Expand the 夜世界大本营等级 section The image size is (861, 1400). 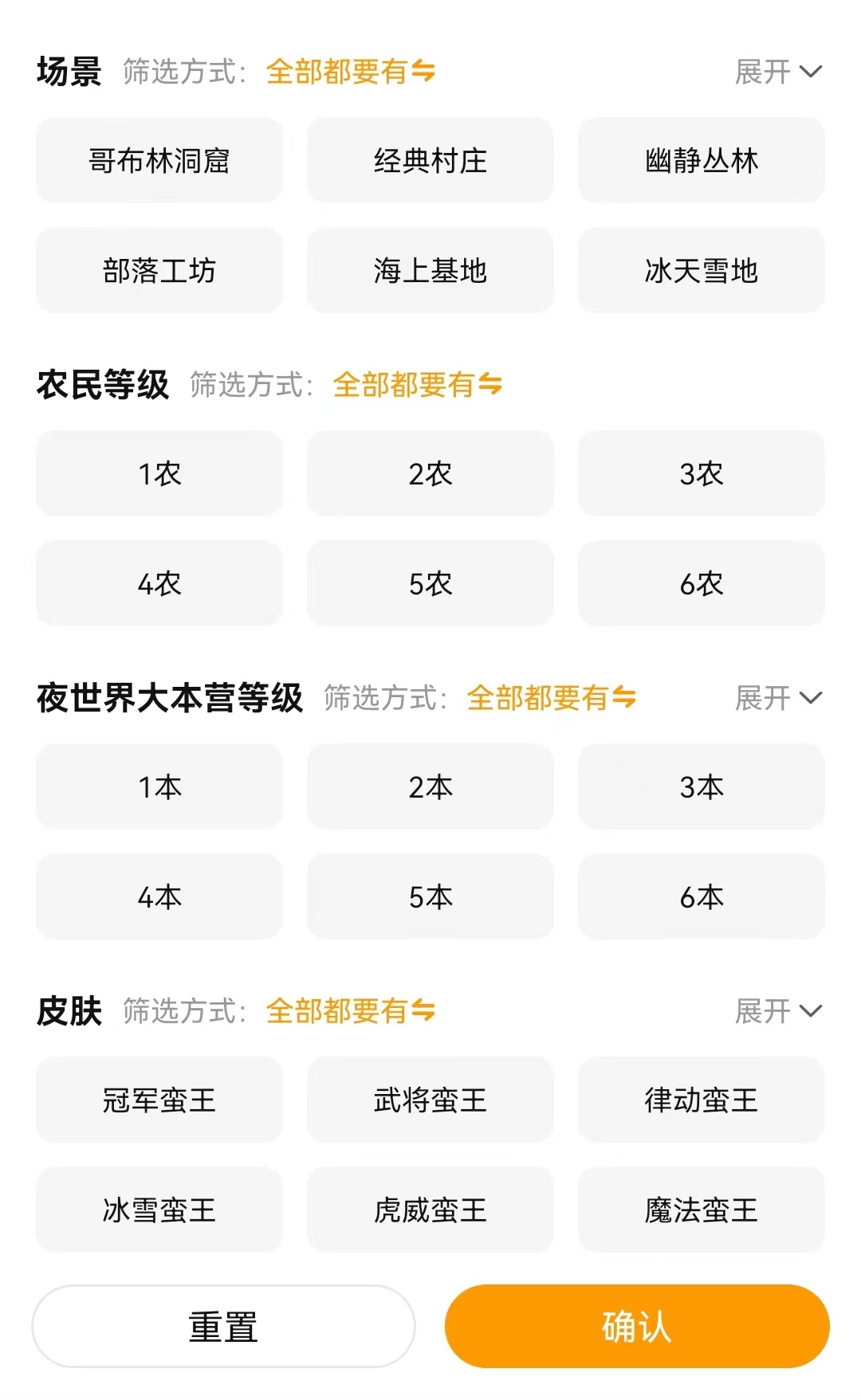(x=777, y=698)
